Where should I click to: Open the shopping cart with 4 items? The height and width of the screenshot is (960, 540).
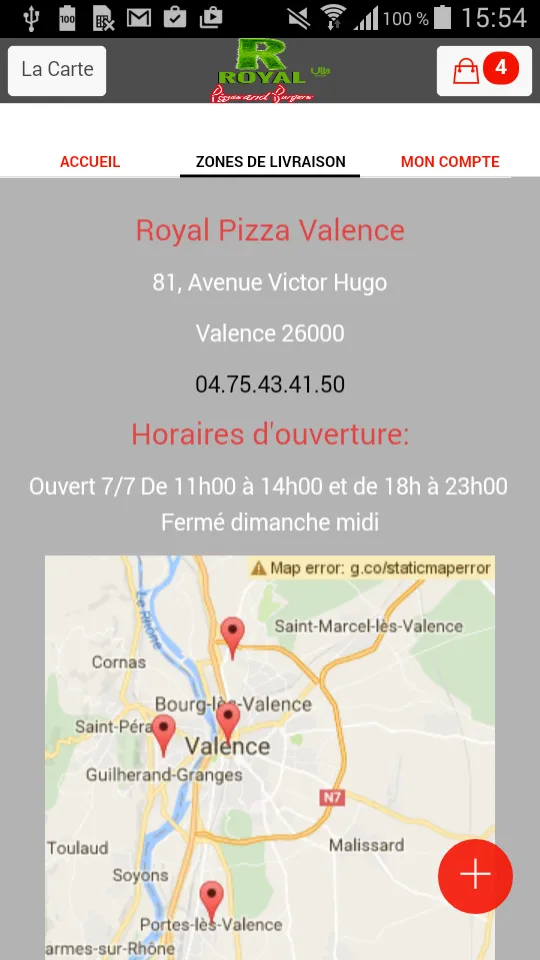point(484,70)
